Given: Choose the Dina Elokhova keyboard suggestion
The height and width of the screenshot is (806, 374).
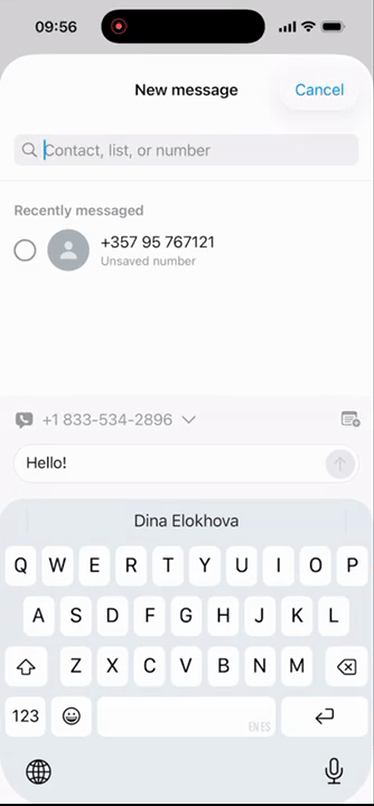Looking at the screenshot, I should point(186,521).
